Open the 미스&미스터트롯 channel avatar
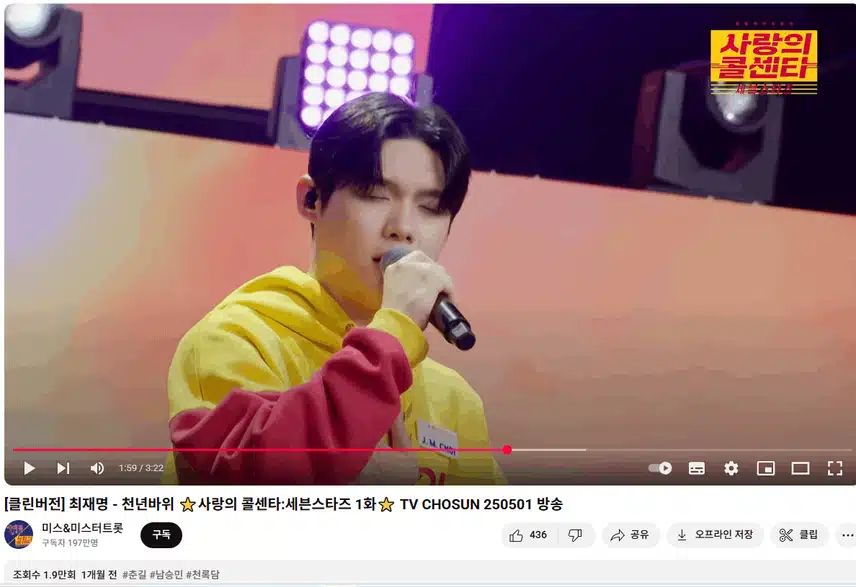 pos(19,535)
